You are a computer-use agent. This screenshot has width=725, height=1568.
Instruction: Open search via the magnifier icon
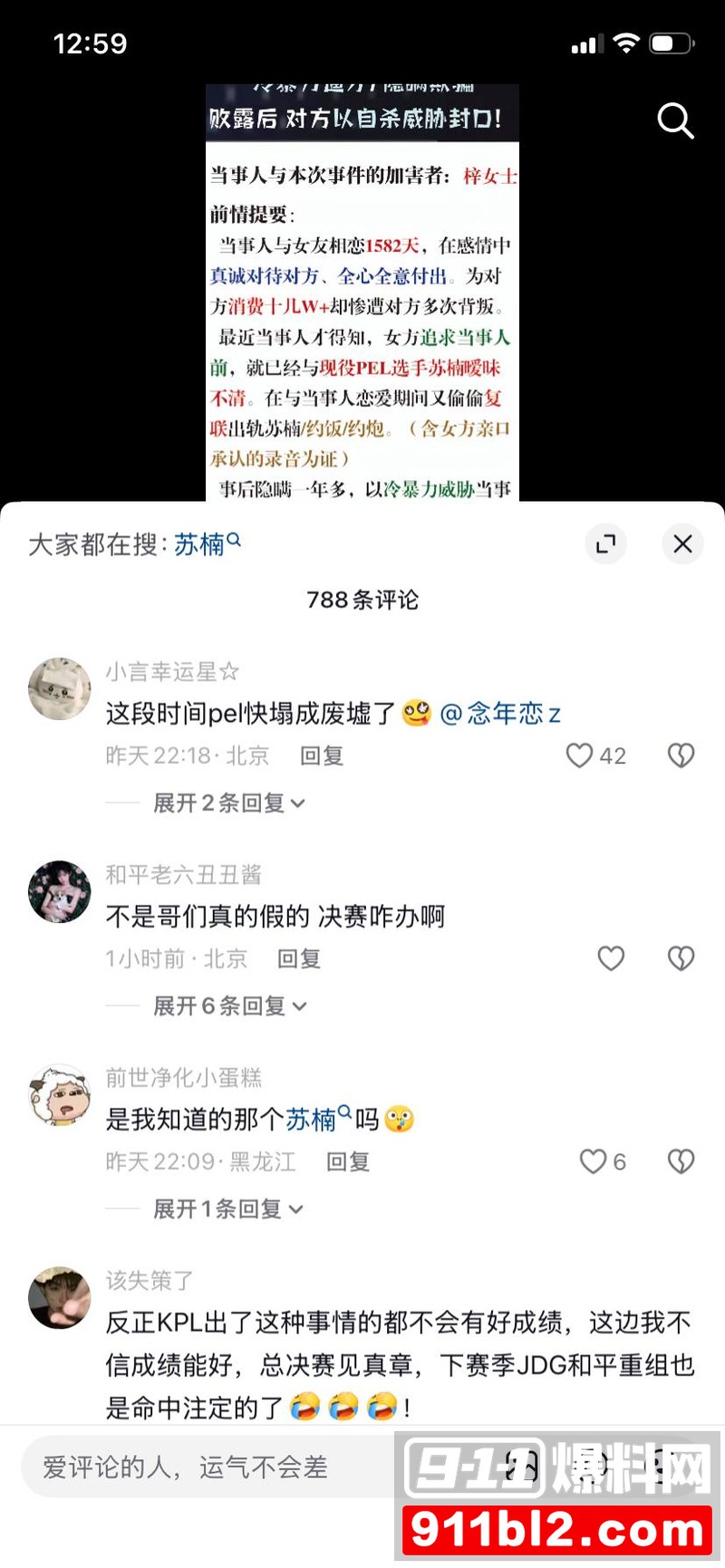pyautogui.click(x=675, y=120)
